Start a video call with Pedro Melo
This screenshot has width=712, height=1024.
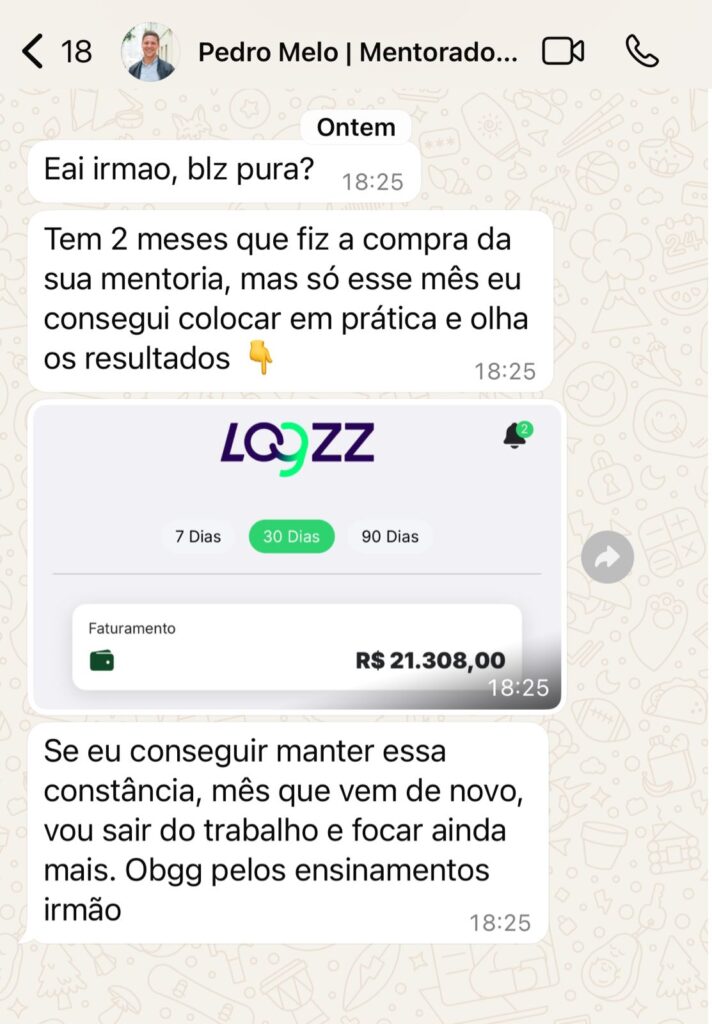click(563, 51)
